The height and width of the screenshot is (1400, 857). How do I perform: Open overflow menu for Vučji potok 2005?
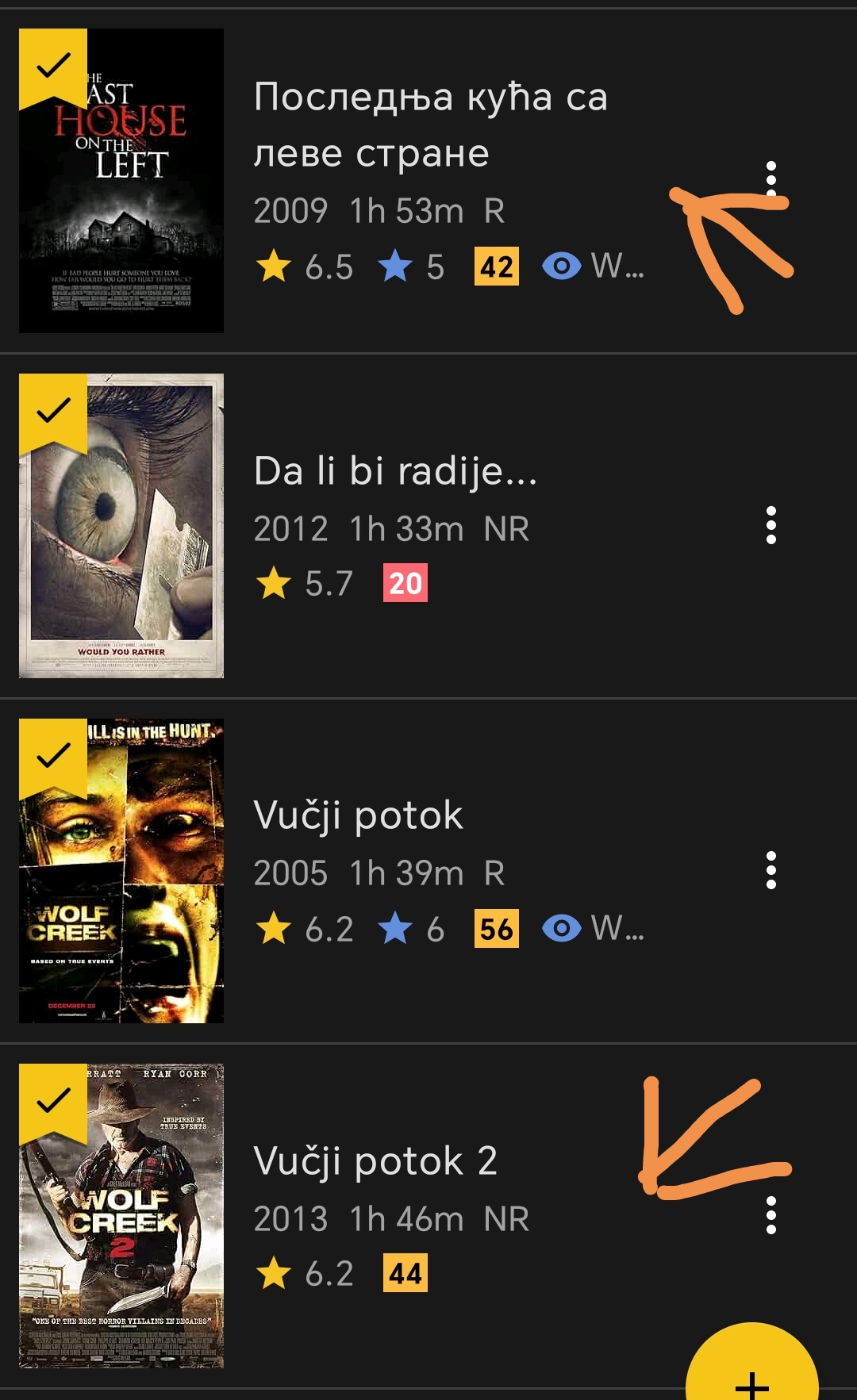tap(771, 870)
